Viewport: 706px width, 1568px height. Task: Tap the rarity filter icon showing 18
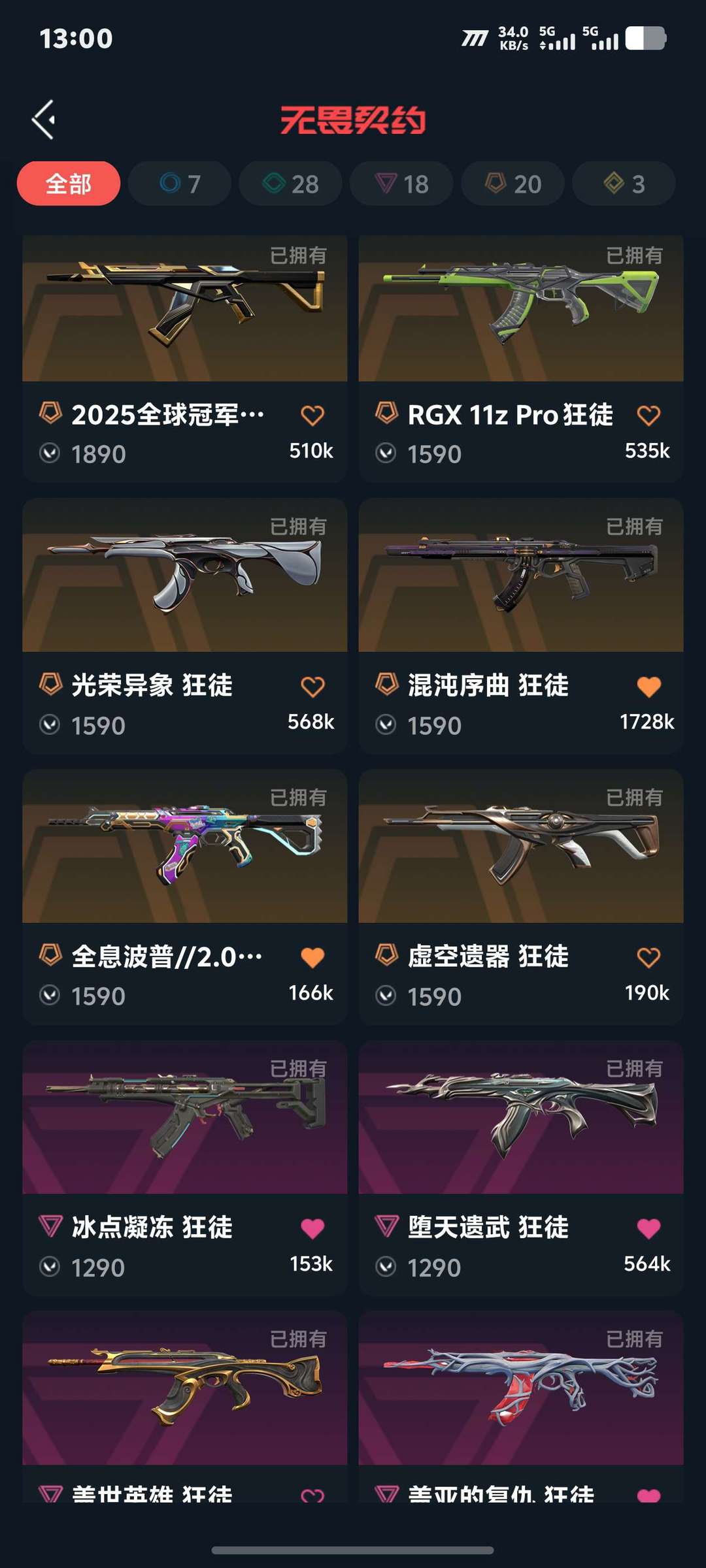pos(386,184)
